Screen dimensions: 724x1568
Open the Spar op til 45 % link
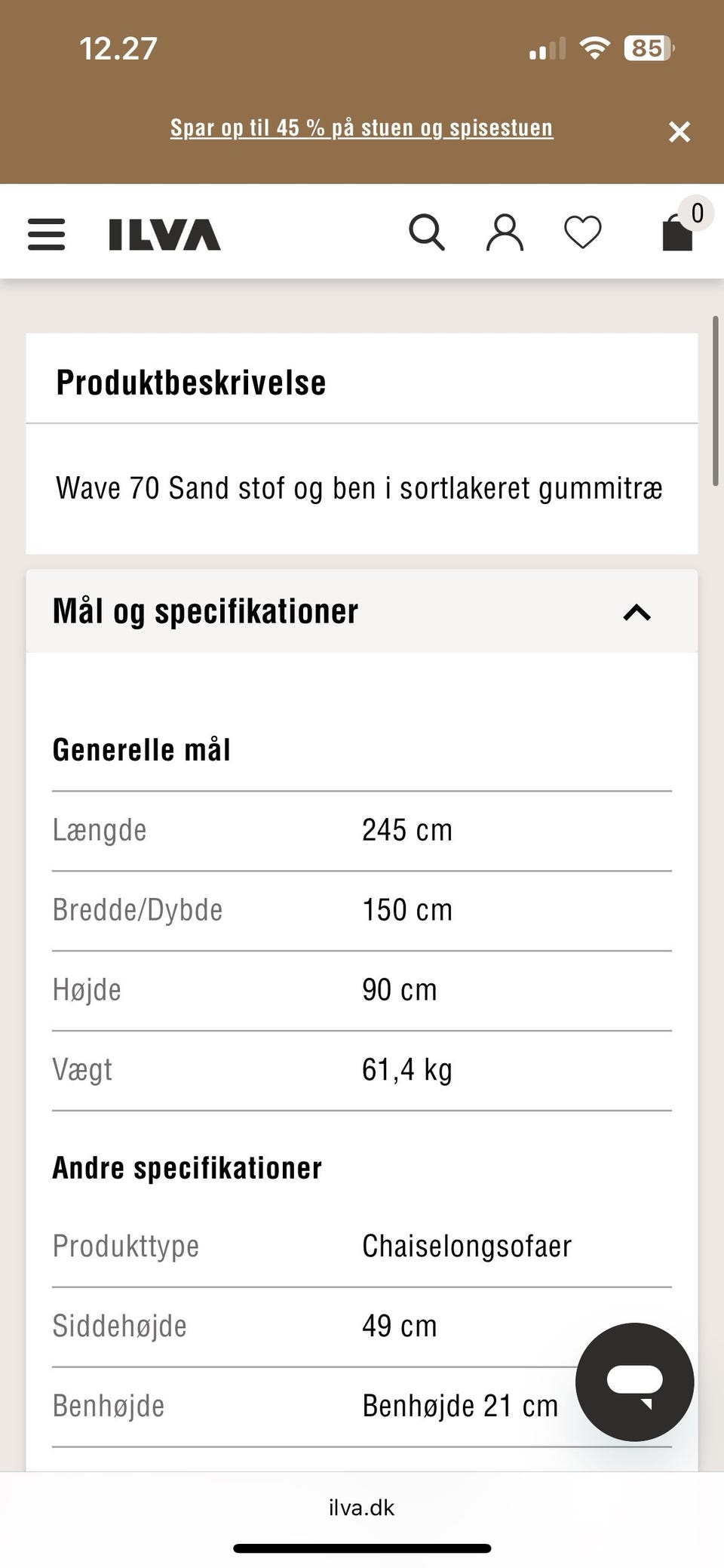pos(362,128)
